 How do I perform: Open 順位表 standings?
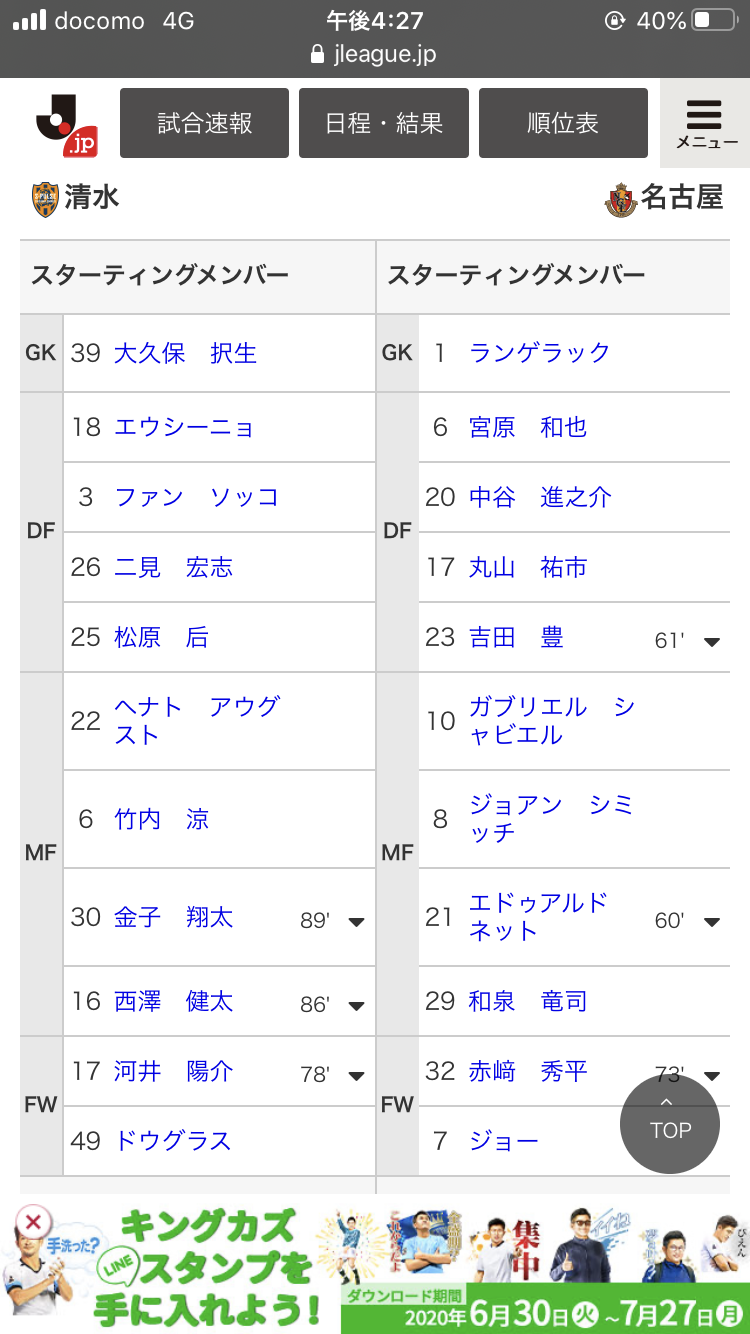[563, 123]
